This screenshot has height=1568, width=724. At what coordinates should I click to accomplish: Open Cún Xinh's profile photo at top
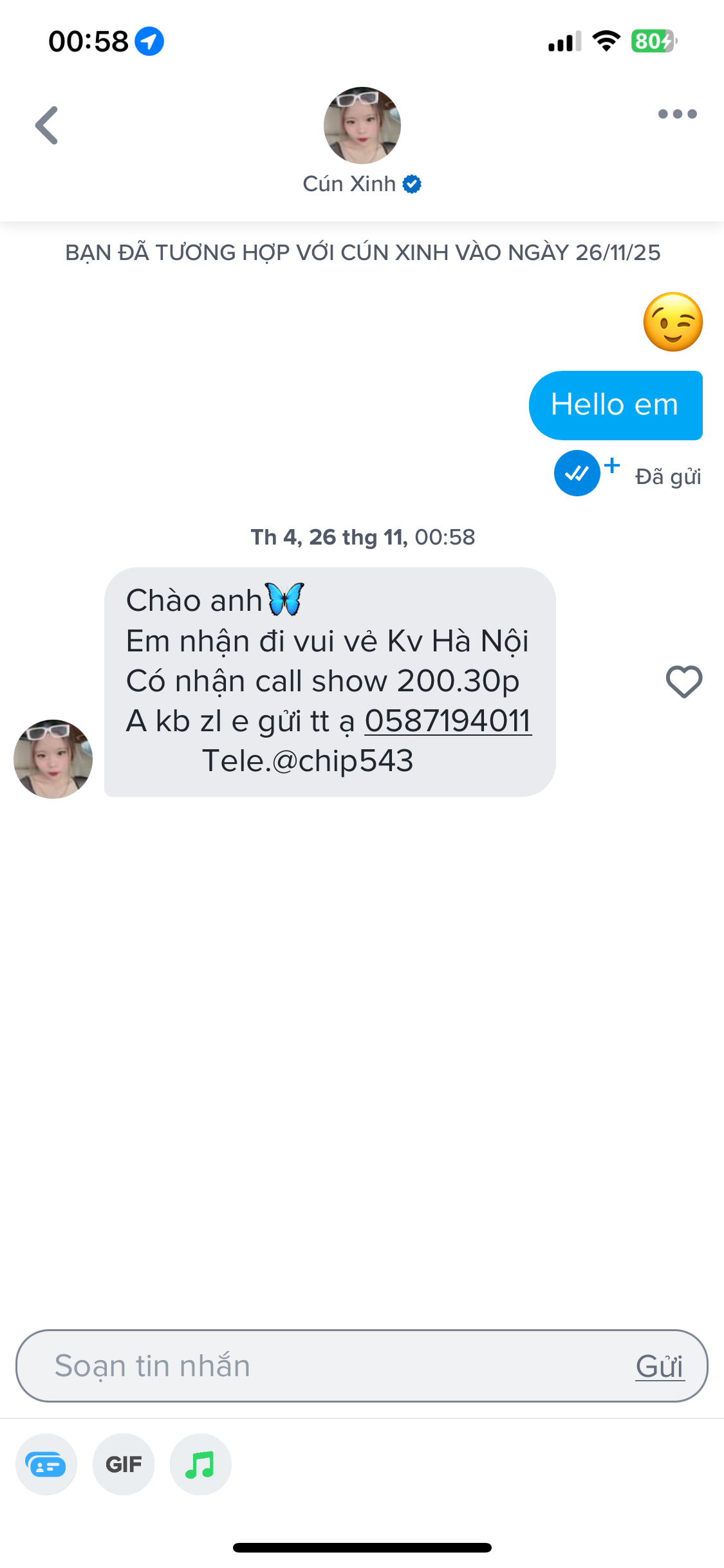[x=362, y=126]
